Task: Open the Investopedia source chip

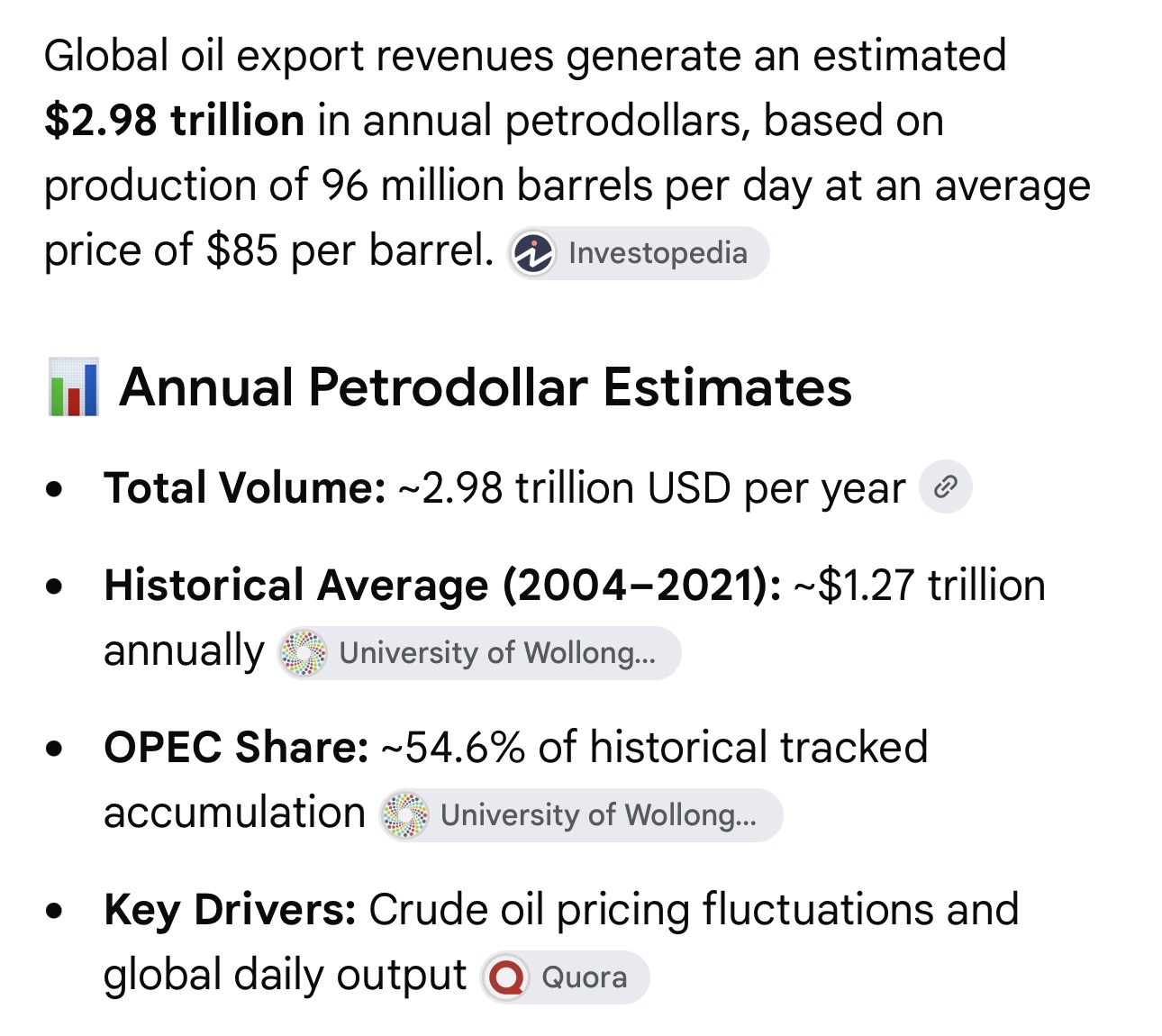Action: 639,253
